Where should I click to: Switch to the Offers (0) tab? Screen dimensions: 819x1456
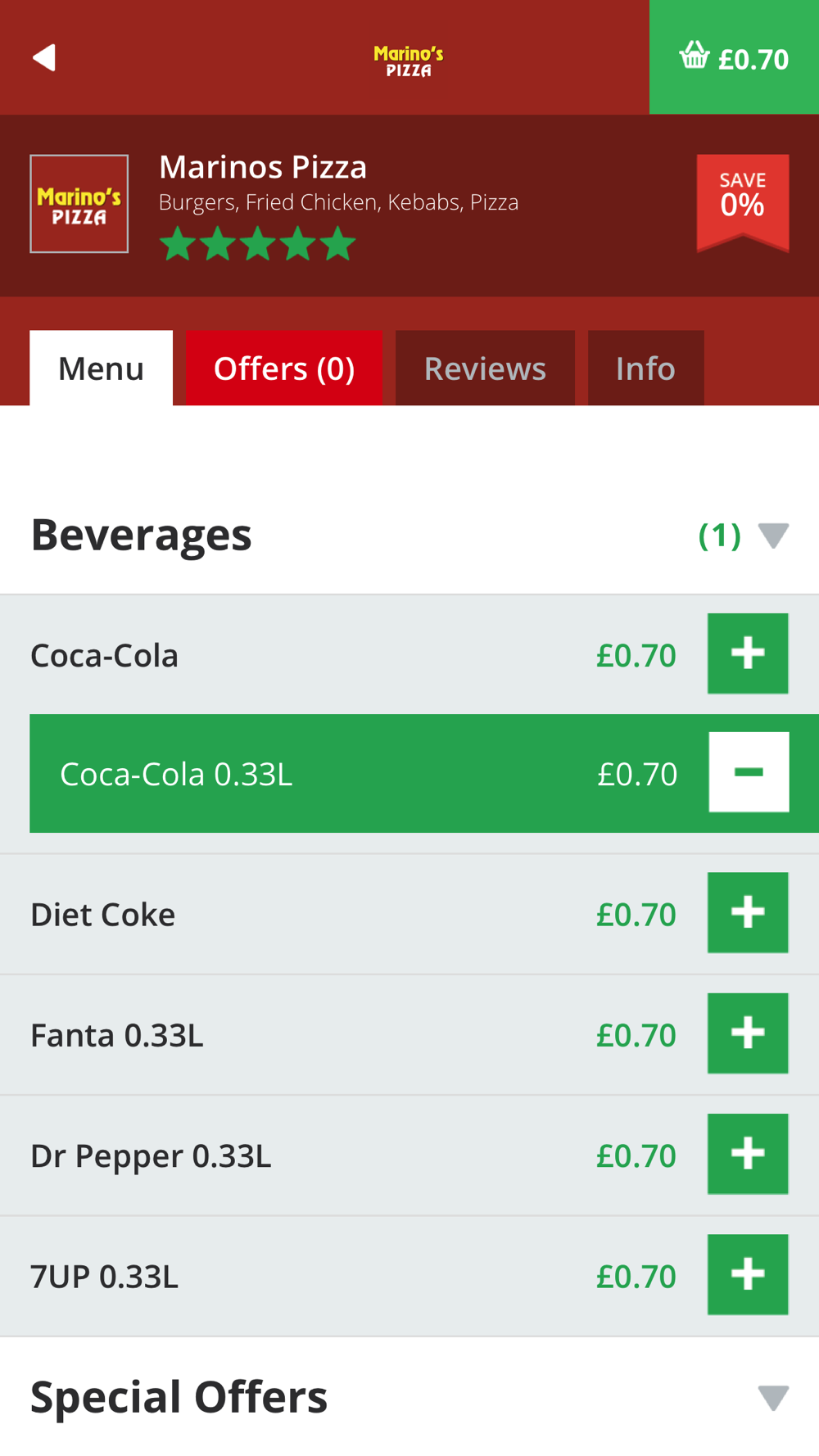tap(284, 369)
